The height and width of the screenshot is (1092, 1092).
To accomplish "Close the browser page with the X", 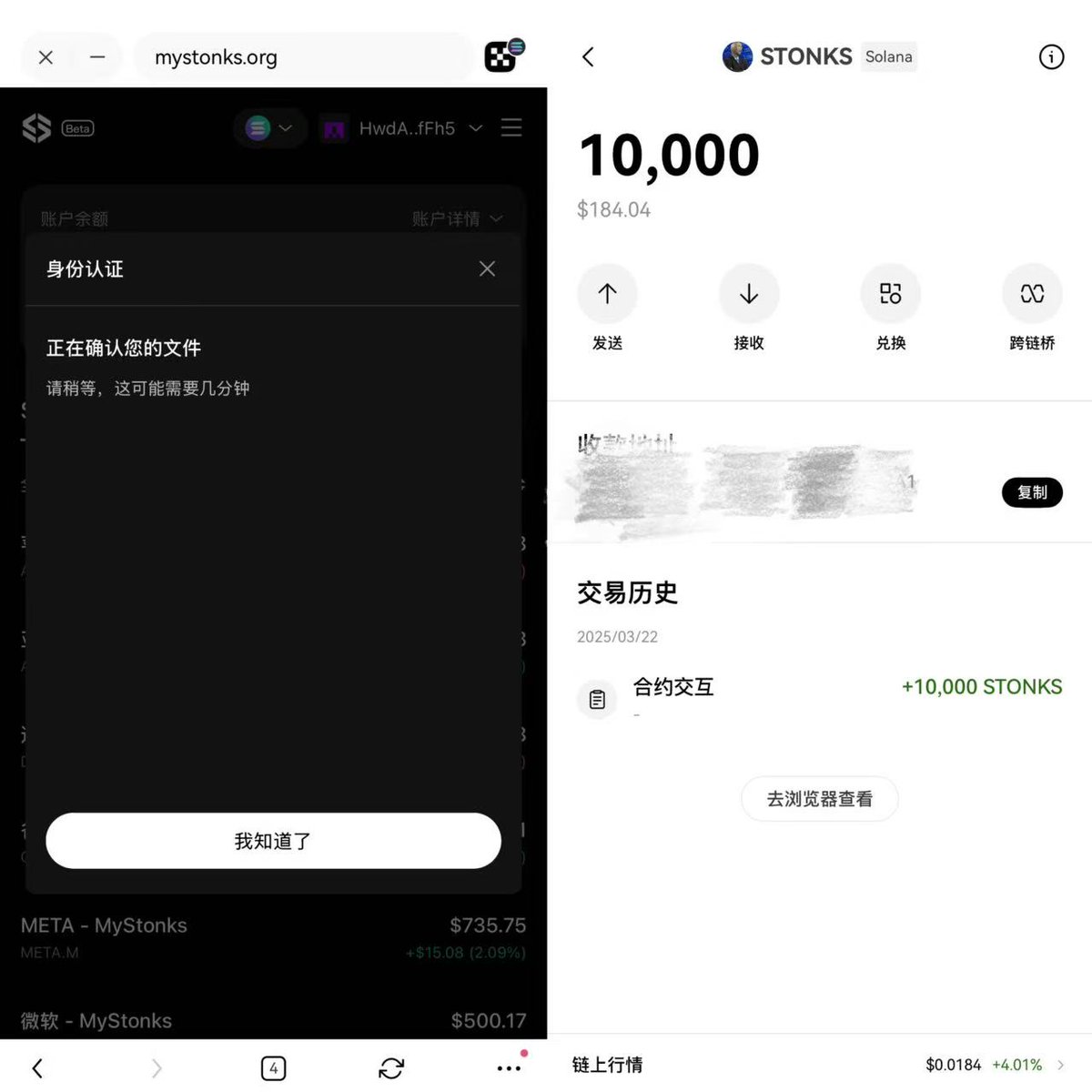I will 45,57.
